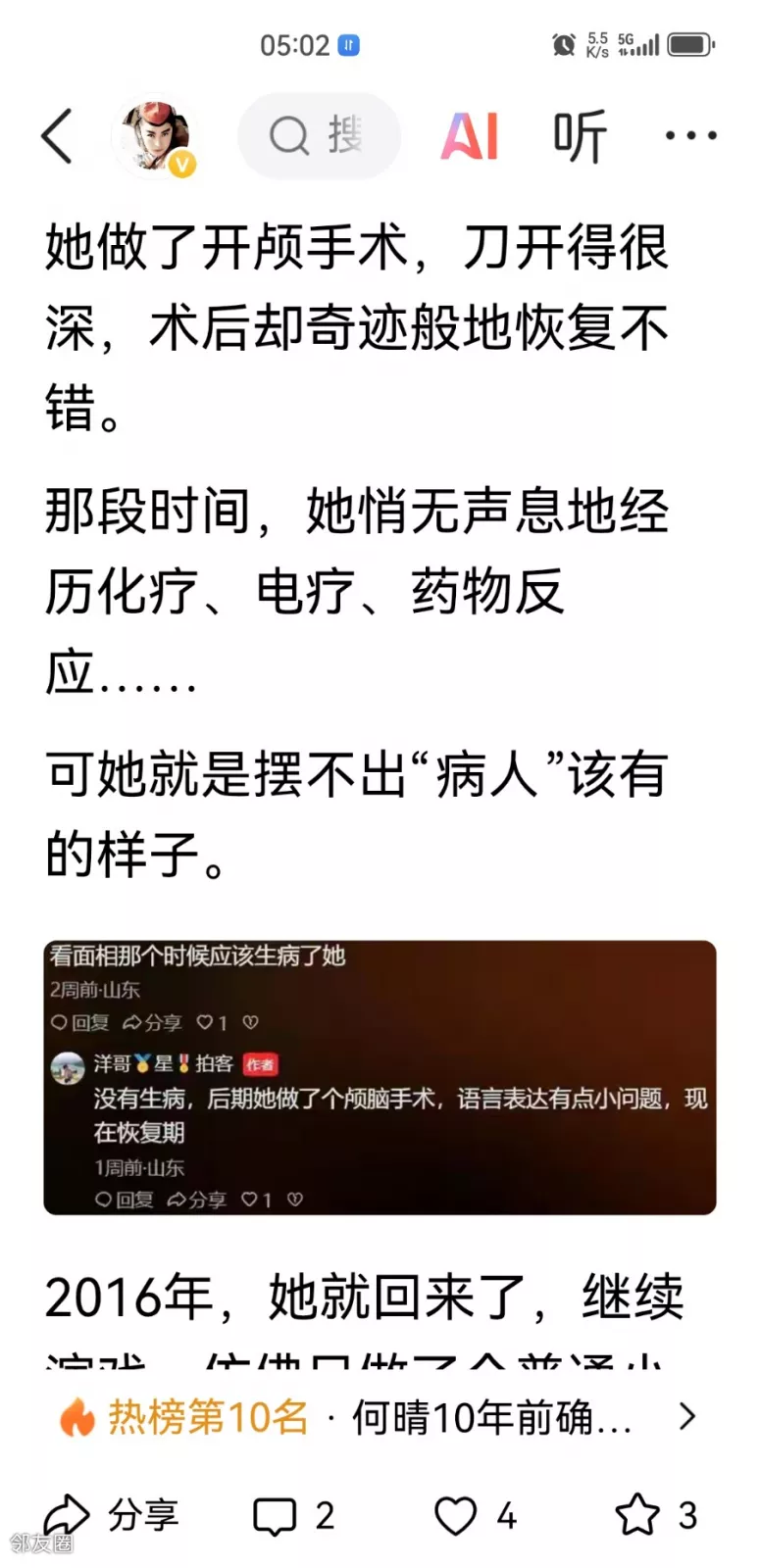This screenshot has height=1568, width=760.
Task: Open the AI assistant
Action: 470,136
